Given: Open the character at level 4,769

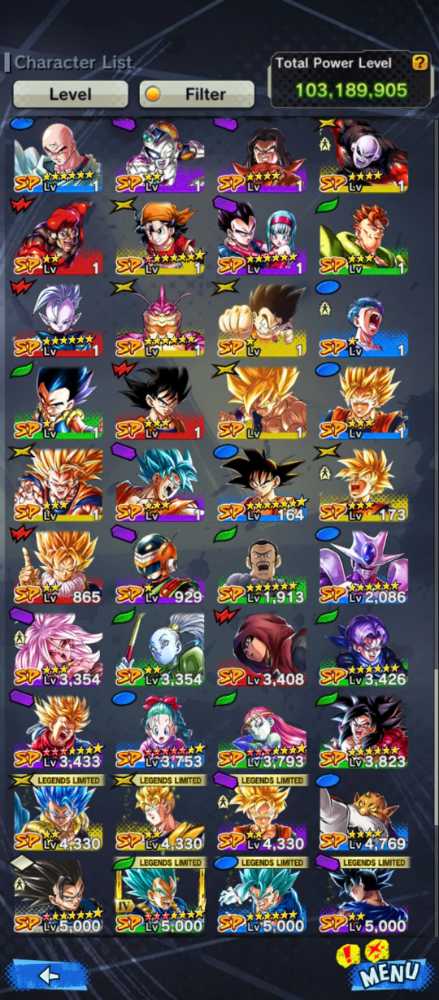Looking at the screenshot, I should (363, 814).
